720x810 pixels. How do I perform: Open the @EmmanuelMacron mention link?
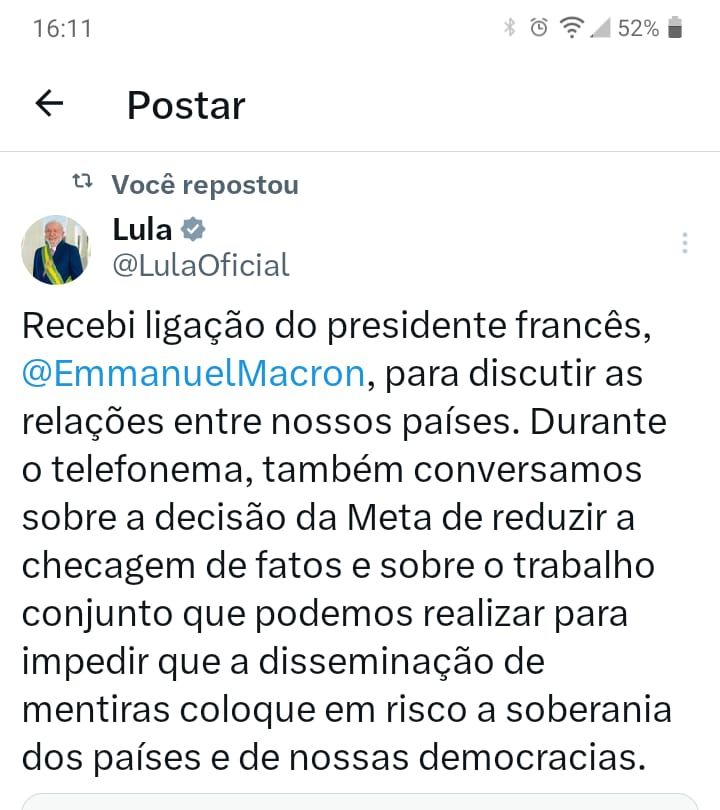(x=193, y=373)
